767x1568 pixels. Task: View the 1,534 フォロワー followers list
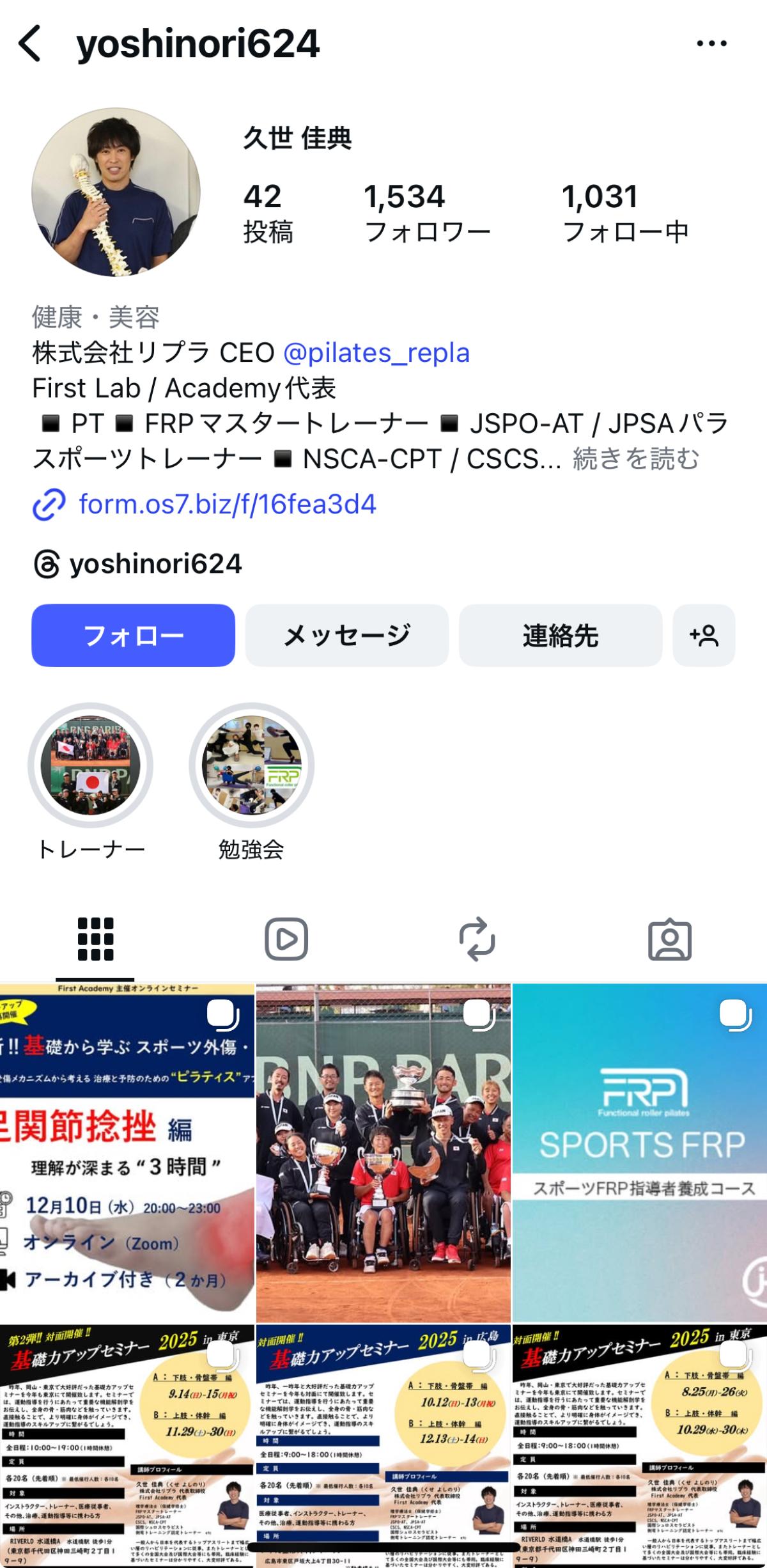pyautogui.click(x=427, y=212)
